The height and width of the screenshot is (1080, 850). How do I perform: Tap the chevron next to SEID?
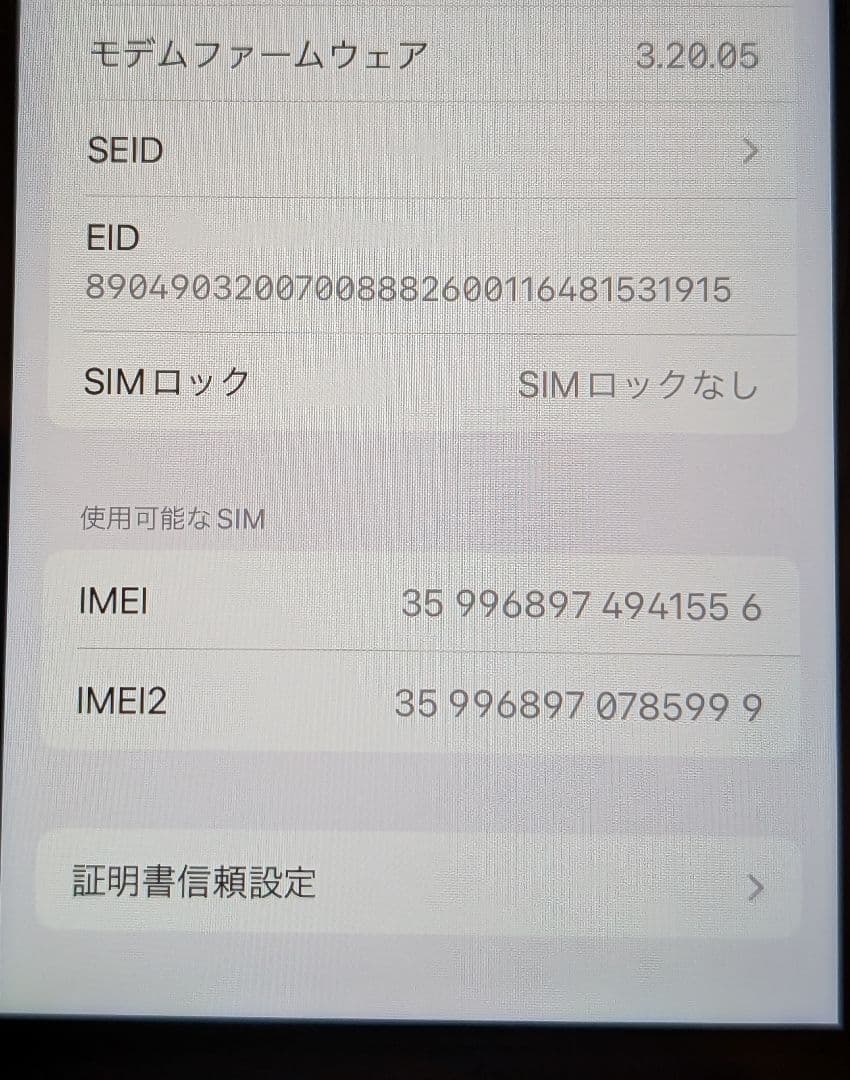pyautogui.click(x=750, y=151)
